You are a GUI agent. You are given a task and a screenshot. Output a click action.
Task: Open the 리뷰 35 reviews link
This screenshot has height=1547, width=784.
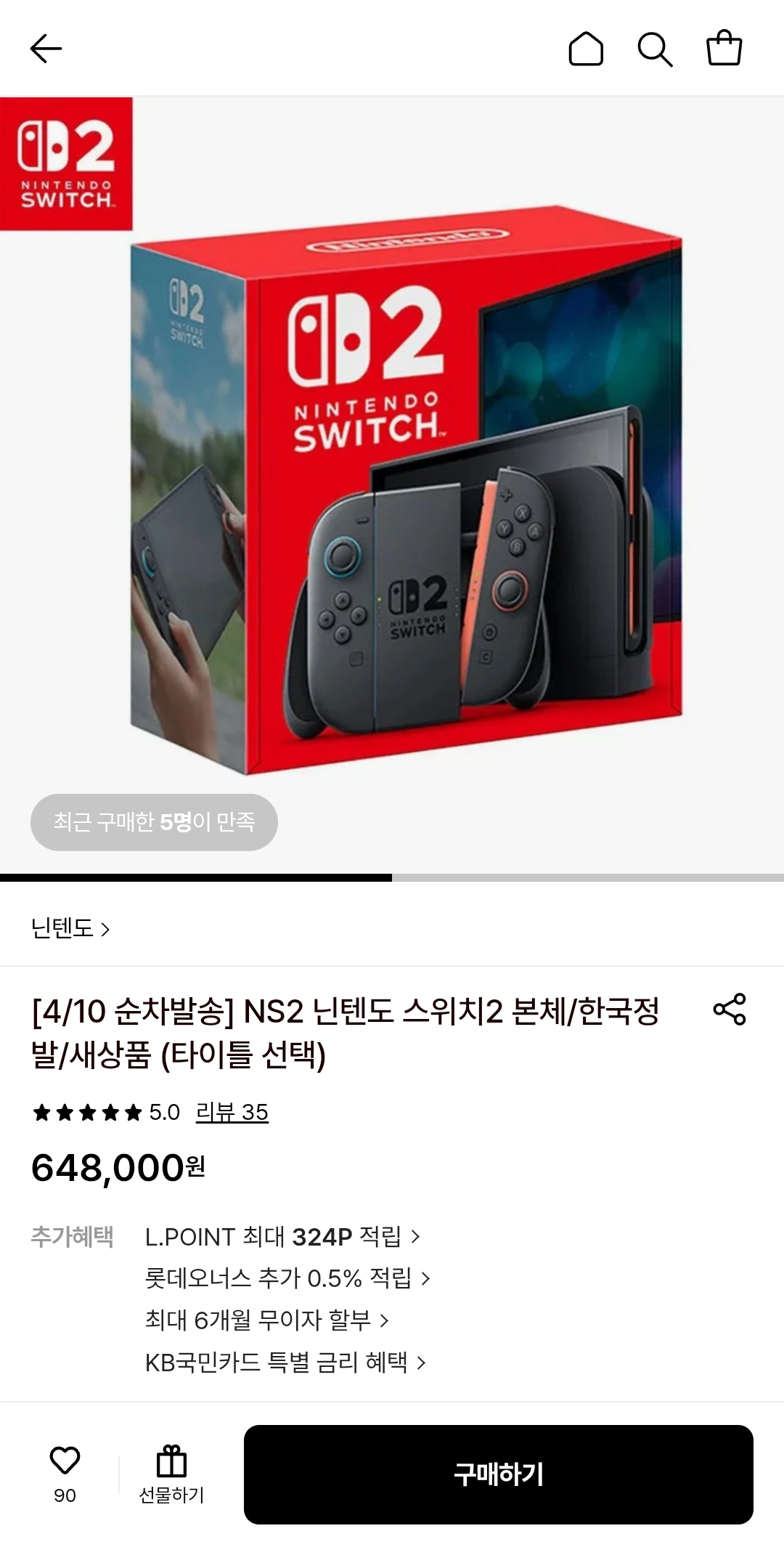pos(232,1112)
